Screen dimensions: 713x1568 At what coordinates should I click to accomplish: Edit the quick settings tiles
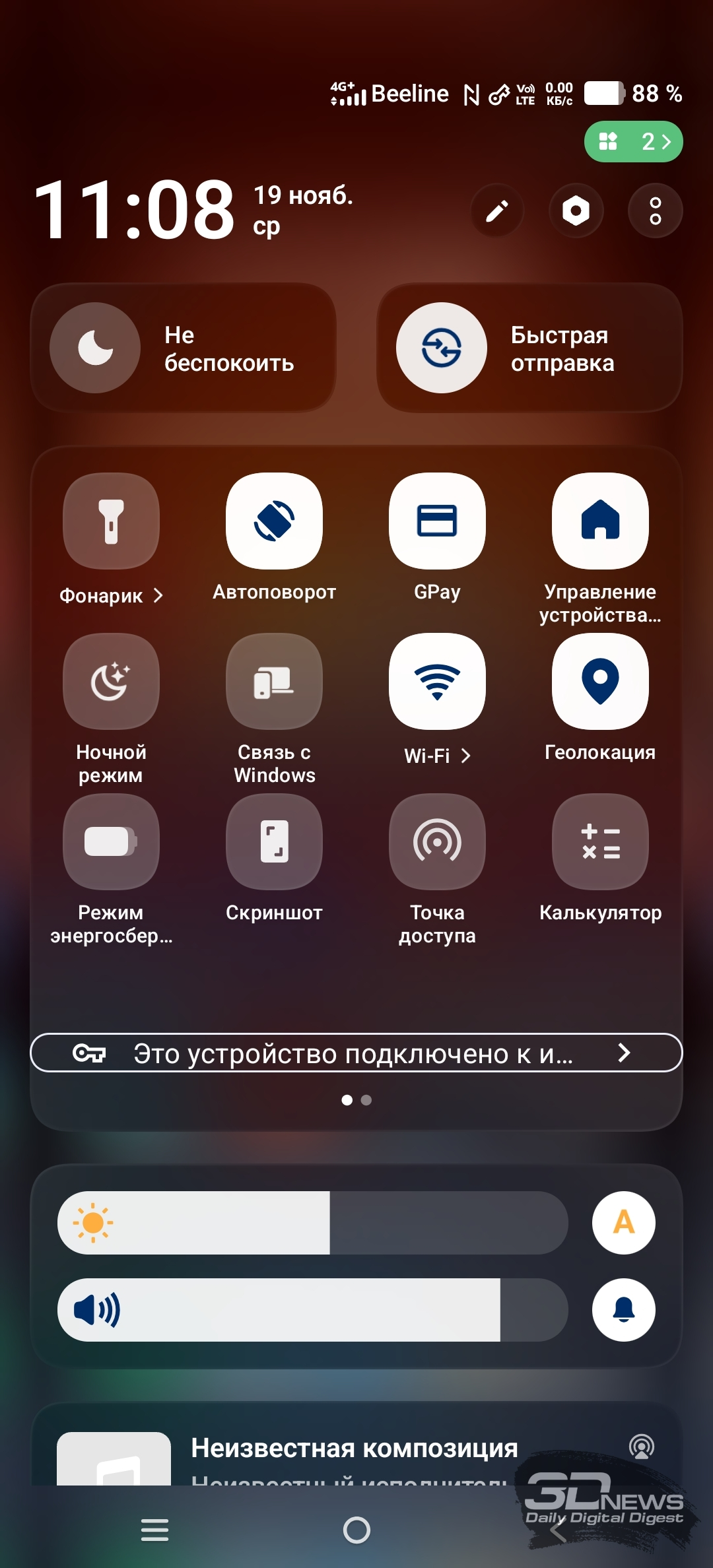[x=497, y=211]
